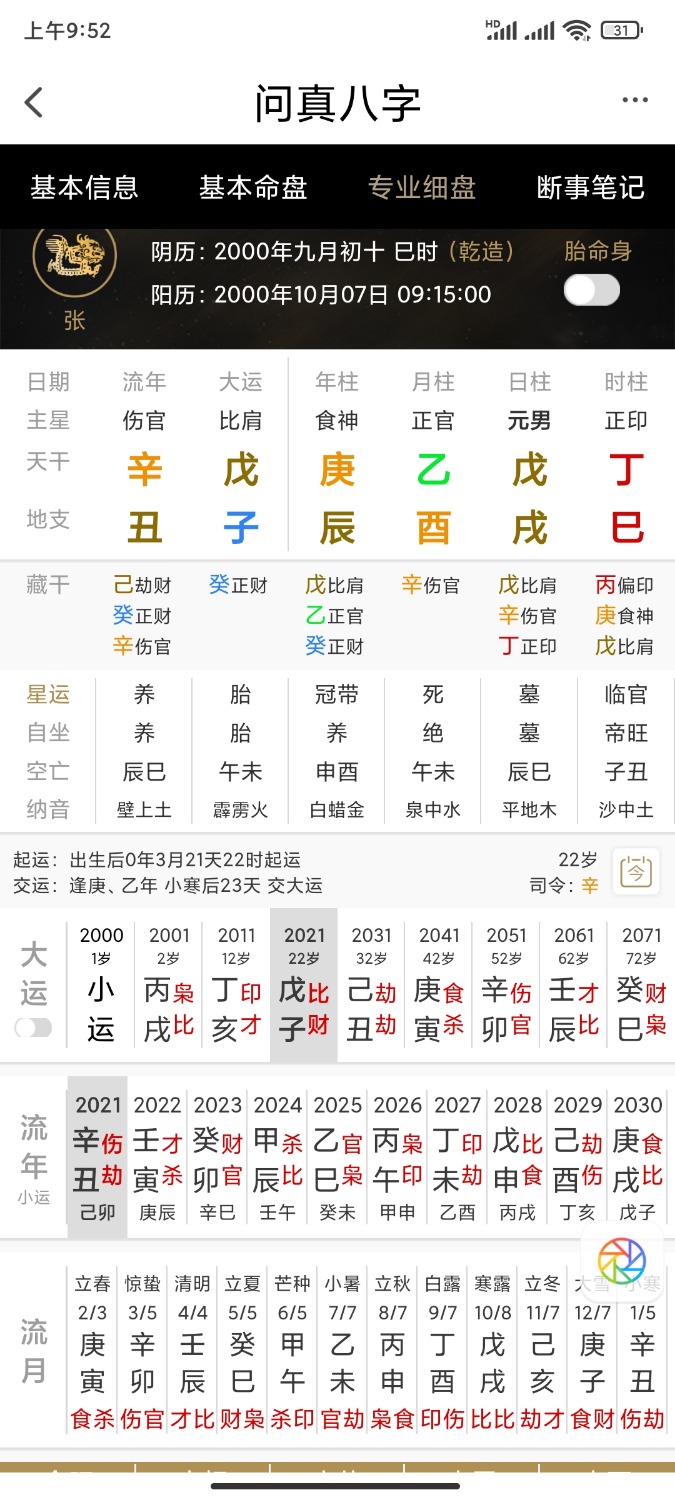Switch to the 基本信息 tab
675x1500 pixels.
click(x=84, y=187)
